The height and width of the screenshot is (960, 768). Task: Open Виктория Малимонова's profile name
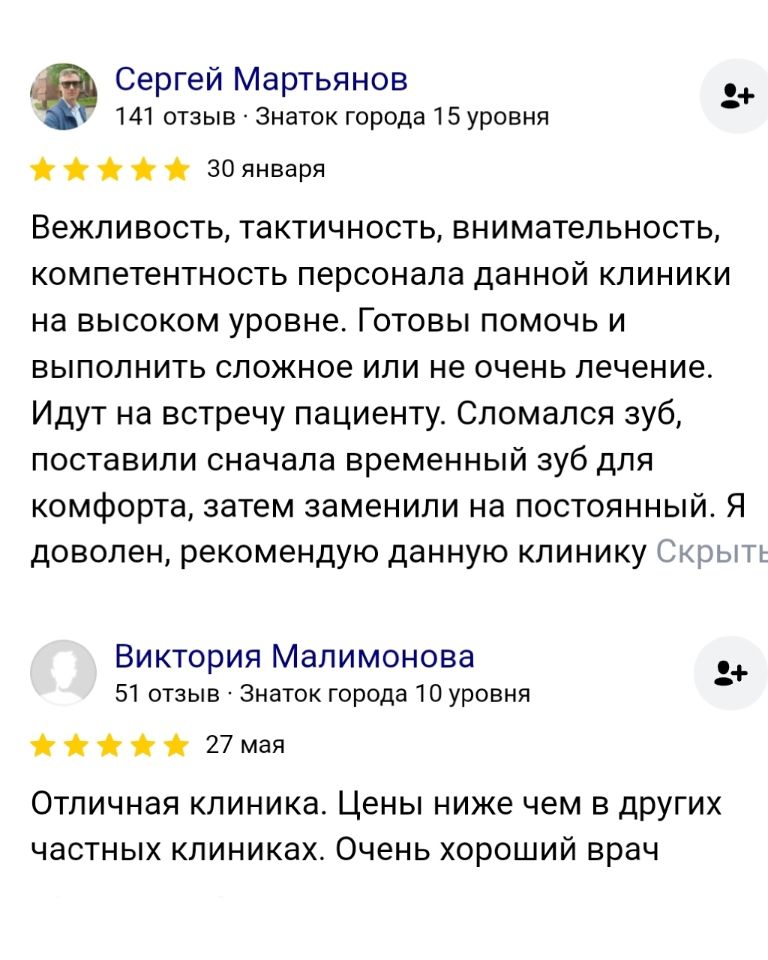coord(294,657)
